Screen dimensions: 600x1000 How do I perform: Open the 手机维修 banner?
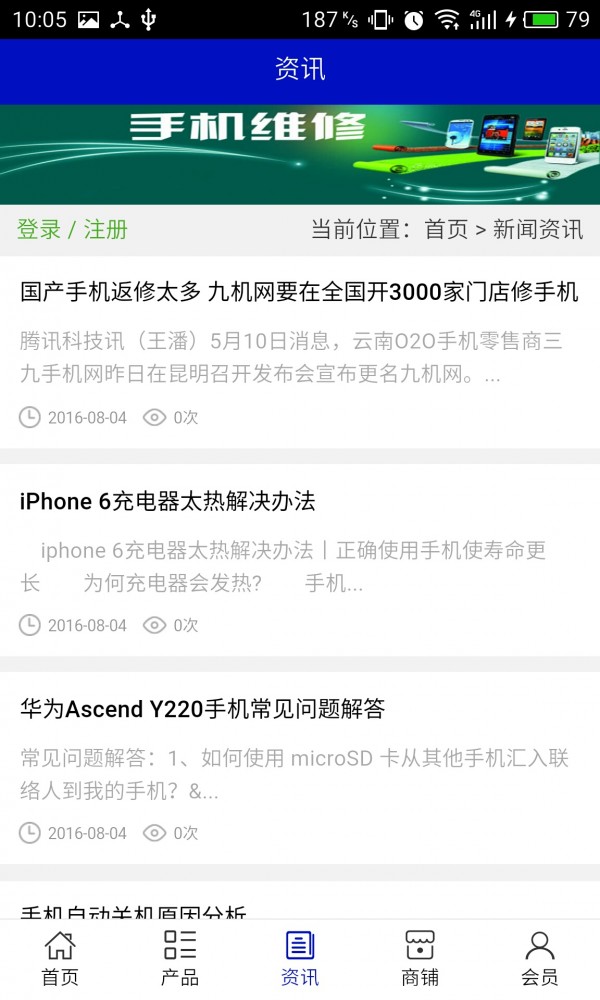[300, 154]
